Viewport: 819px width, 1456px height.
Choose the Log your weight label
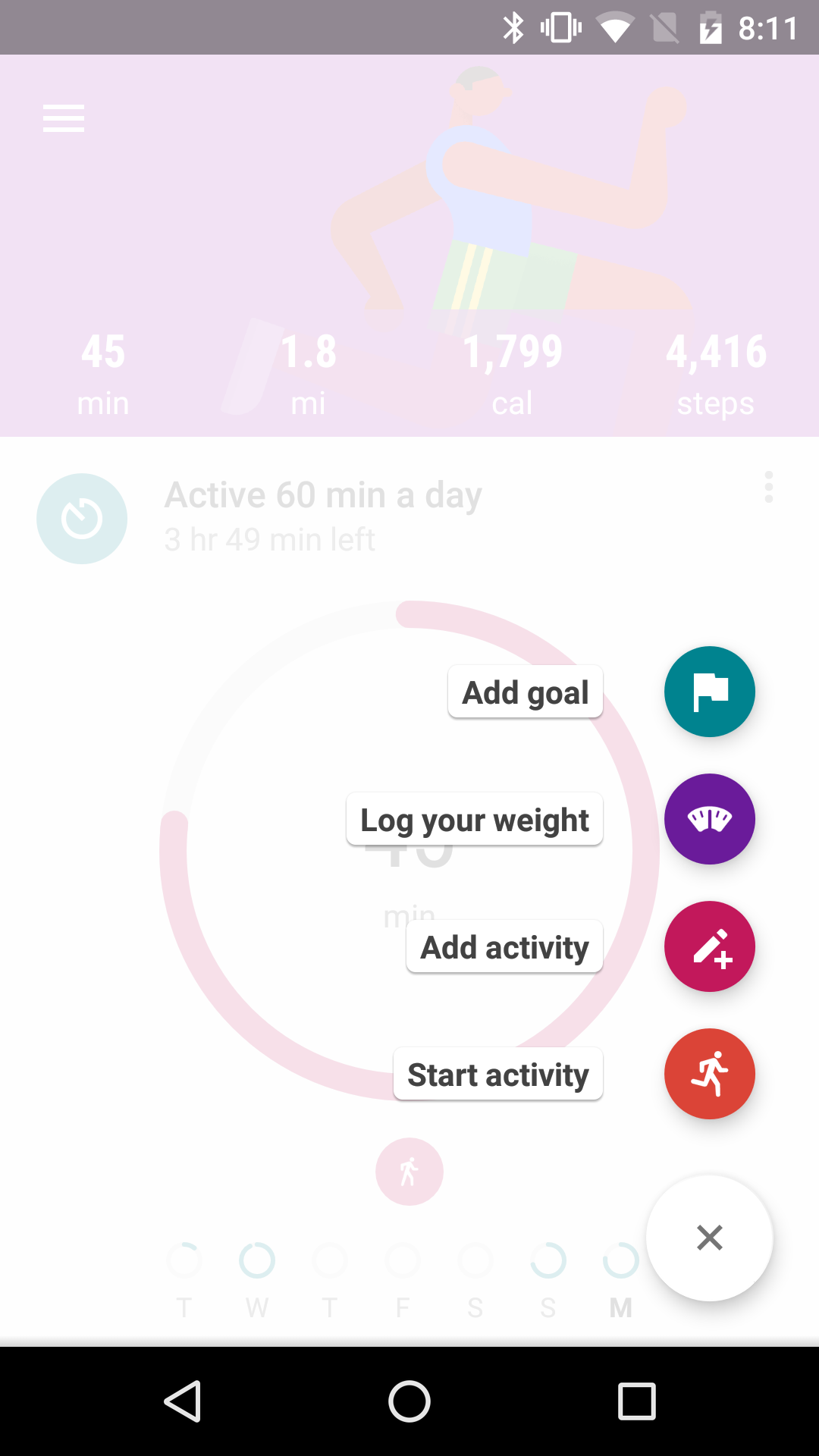(x=475, y=819)
